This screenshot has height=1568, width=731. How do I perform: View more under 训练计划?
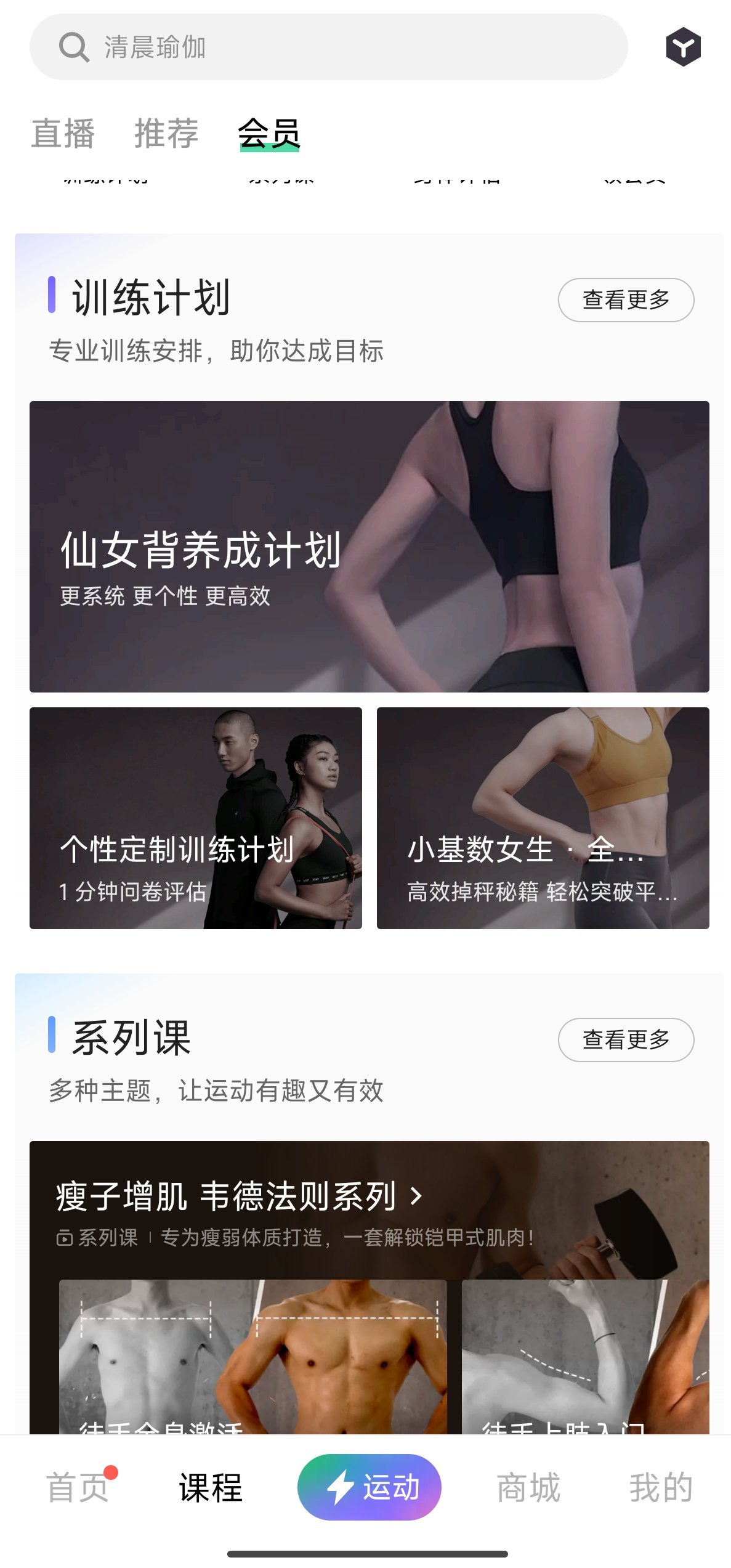pos(625,300)
